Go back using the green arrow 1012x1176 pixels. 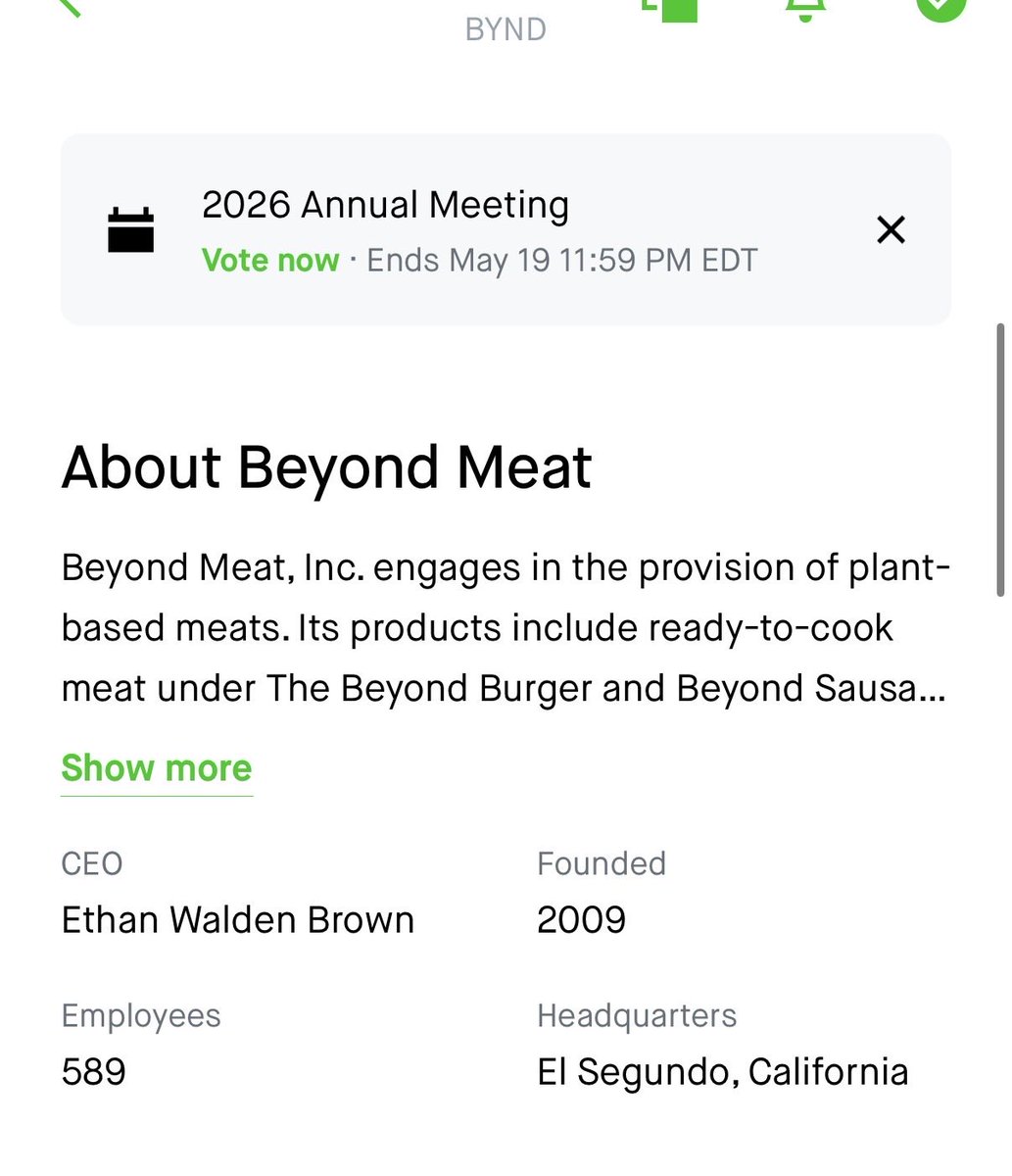coord(69,6)
